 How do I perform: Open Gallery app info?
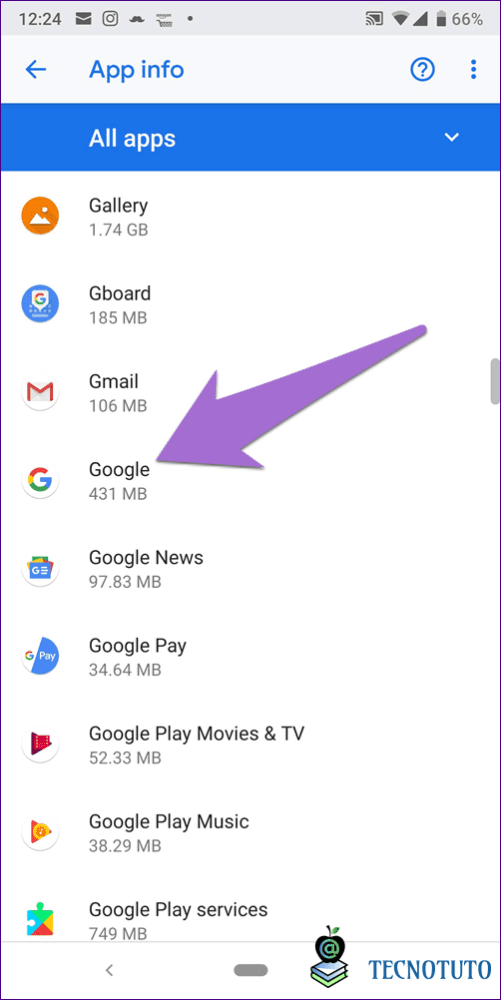pyautogui.click(x=250, y=216)
